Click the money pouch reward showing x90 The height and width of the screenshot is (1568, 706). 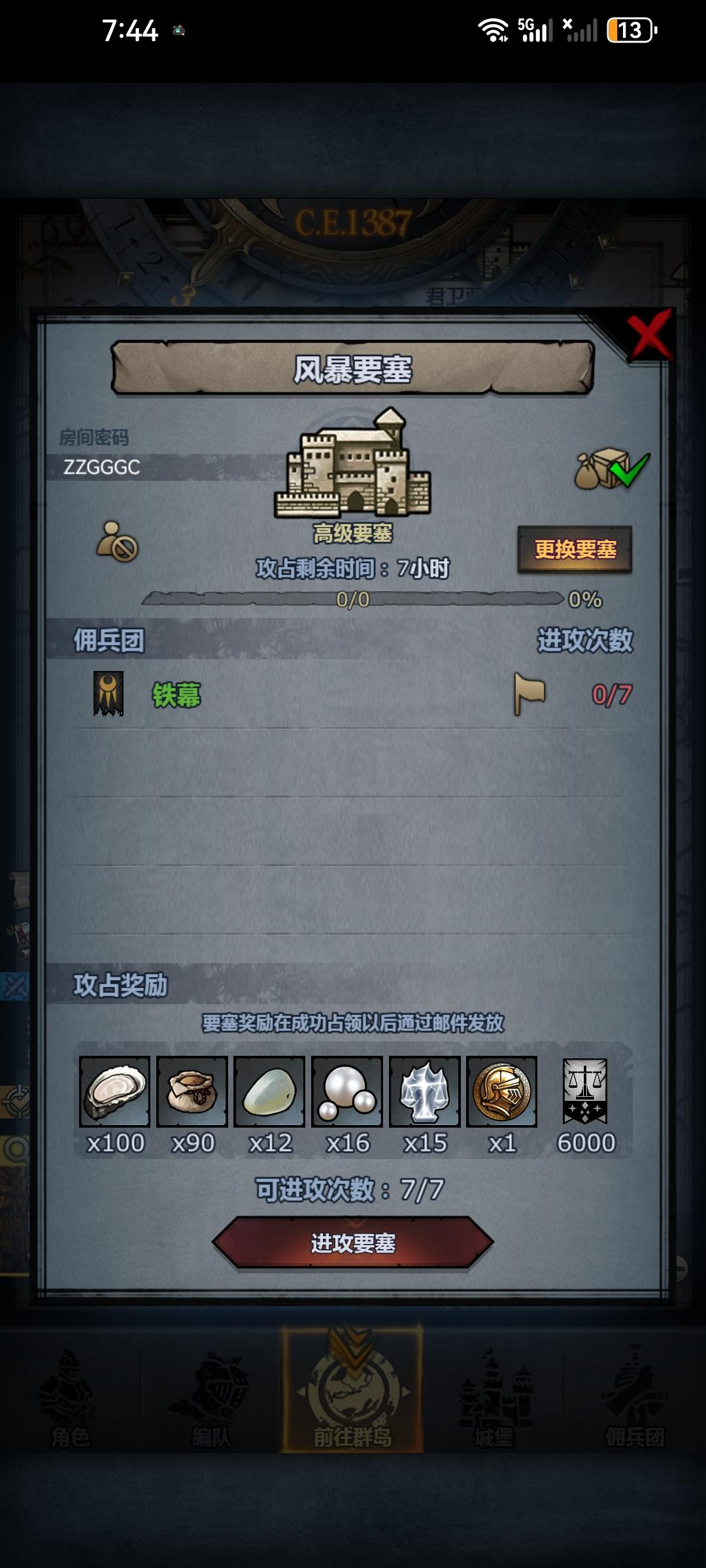[x=193, y=1091]
